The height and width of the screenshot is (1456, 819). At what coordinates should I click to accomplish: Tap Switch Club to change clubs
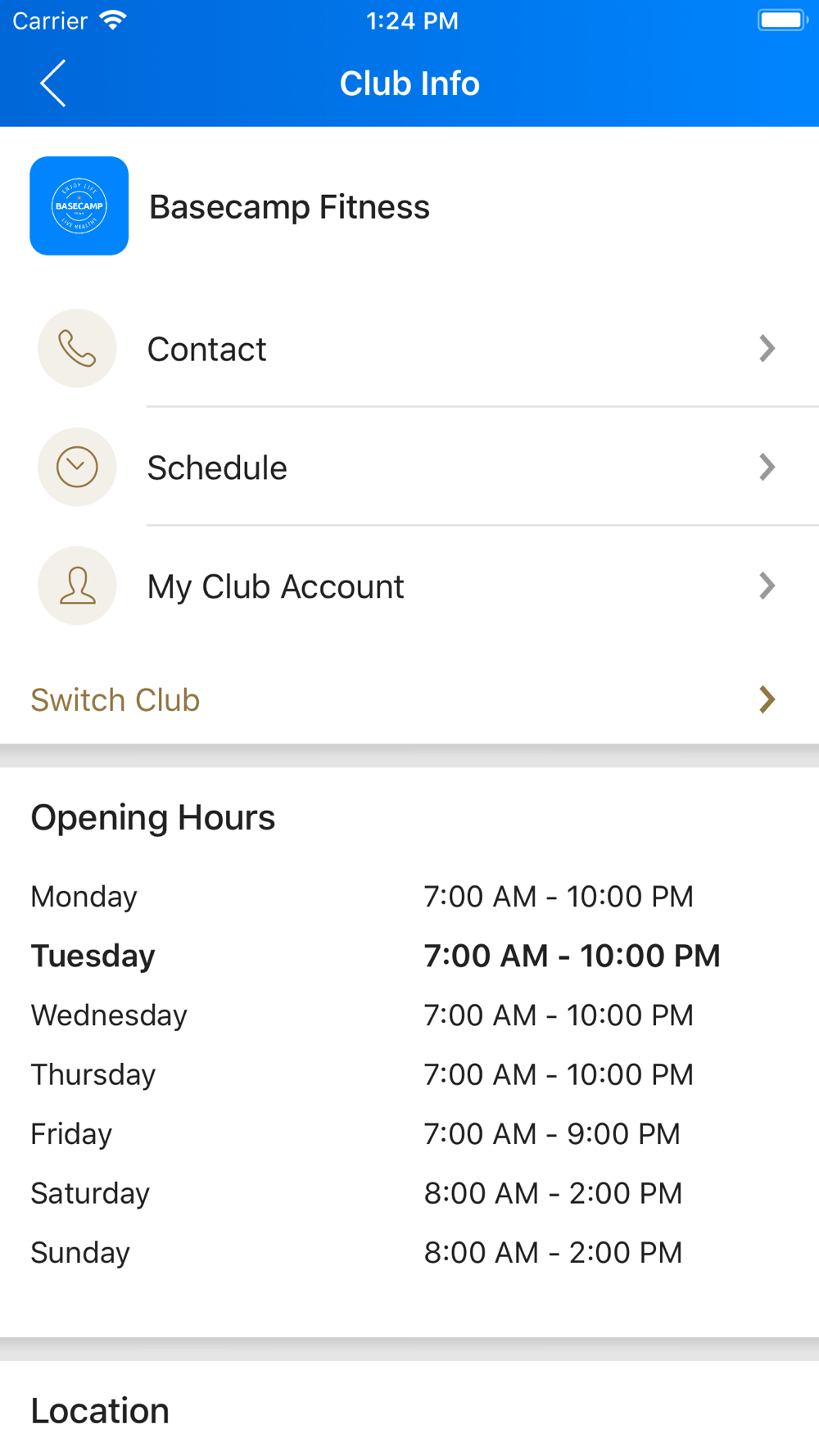[x=409, y=699]
